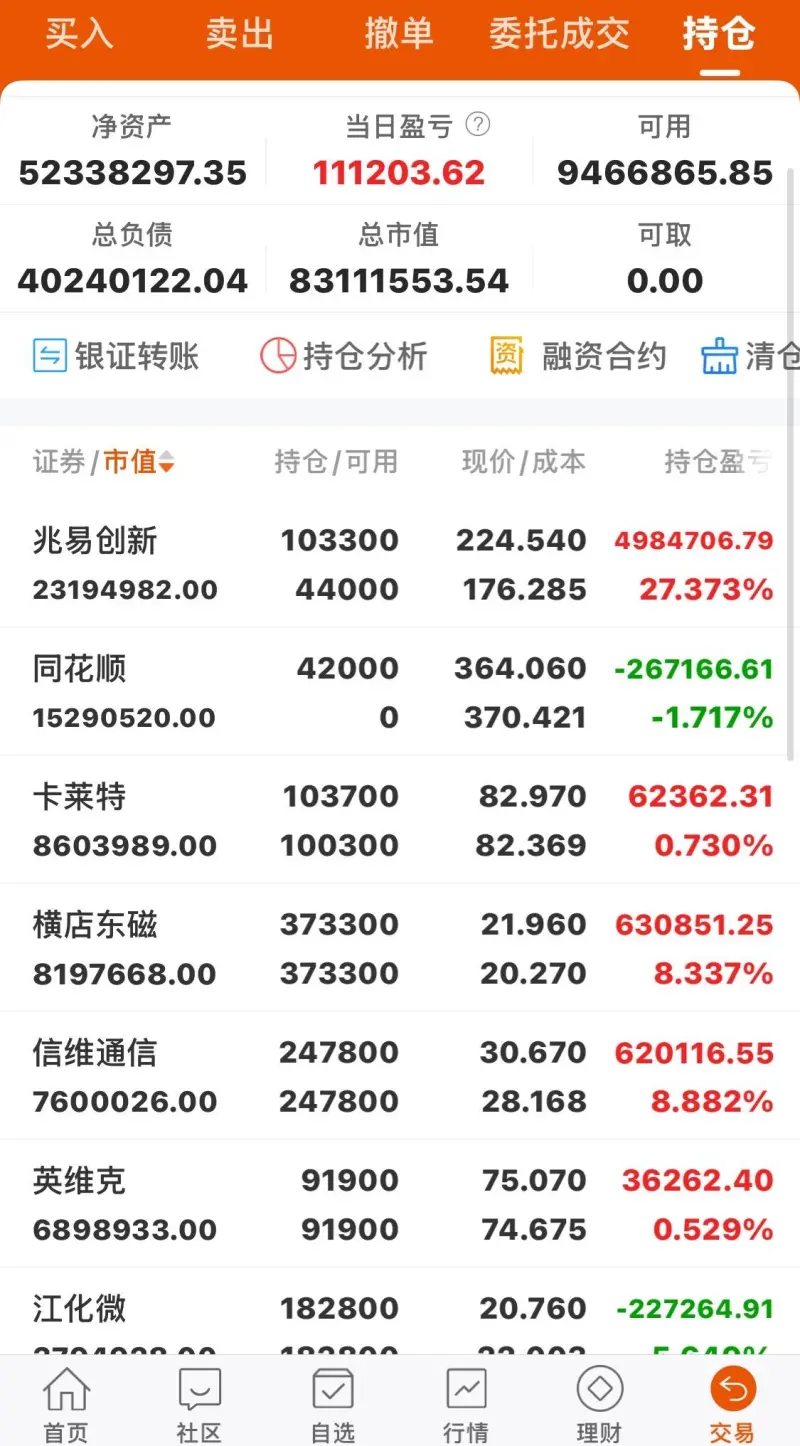Image resolution: width=800 pixels, height=1446 pixels.
Task: Open the 卡莱特 holding row
Action: pyautogui.click(x=400, y=820)
